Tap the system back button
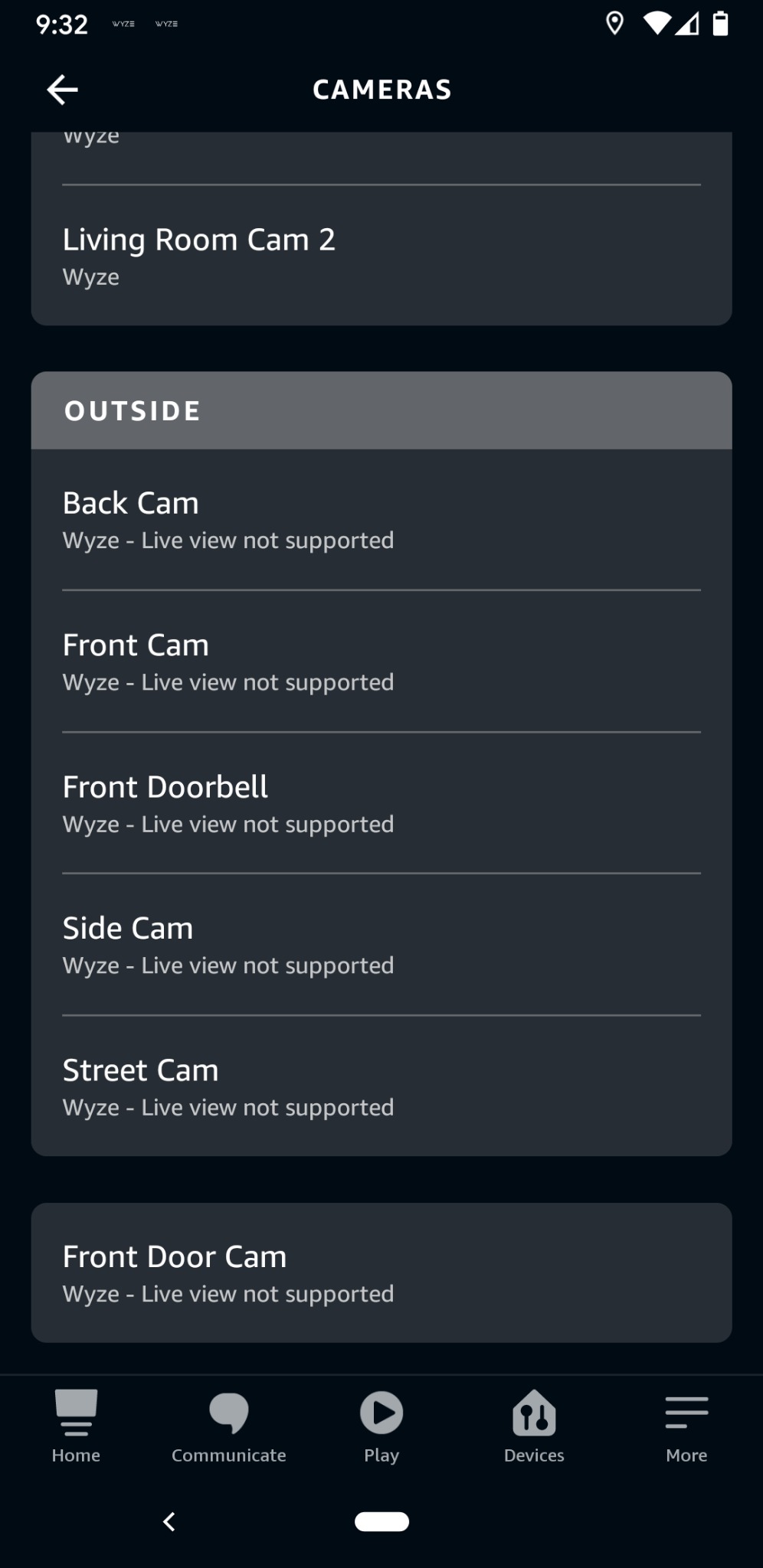 click(x=169, y=1521)
